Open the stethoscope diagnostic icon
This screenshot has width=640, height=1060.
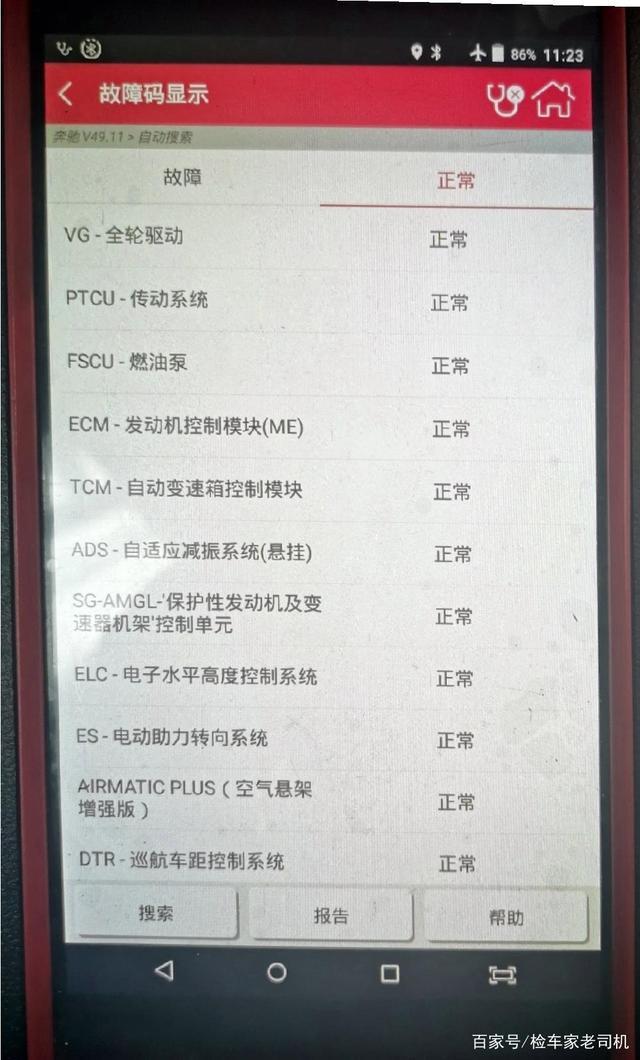tap(505, 98)
